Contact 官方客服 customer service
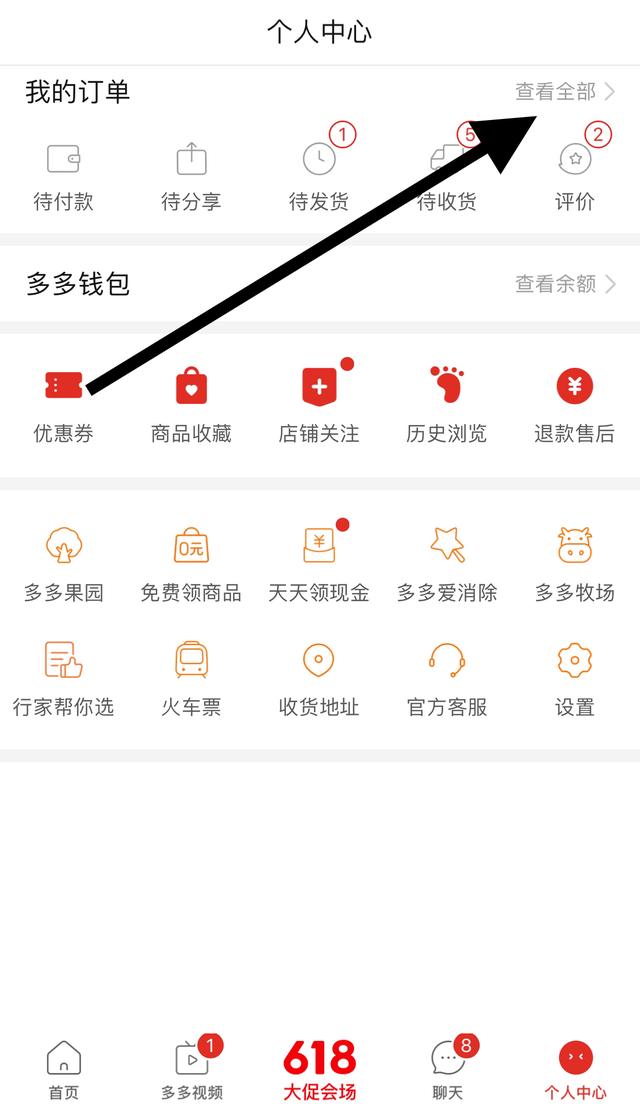 (x=446, y=679)
